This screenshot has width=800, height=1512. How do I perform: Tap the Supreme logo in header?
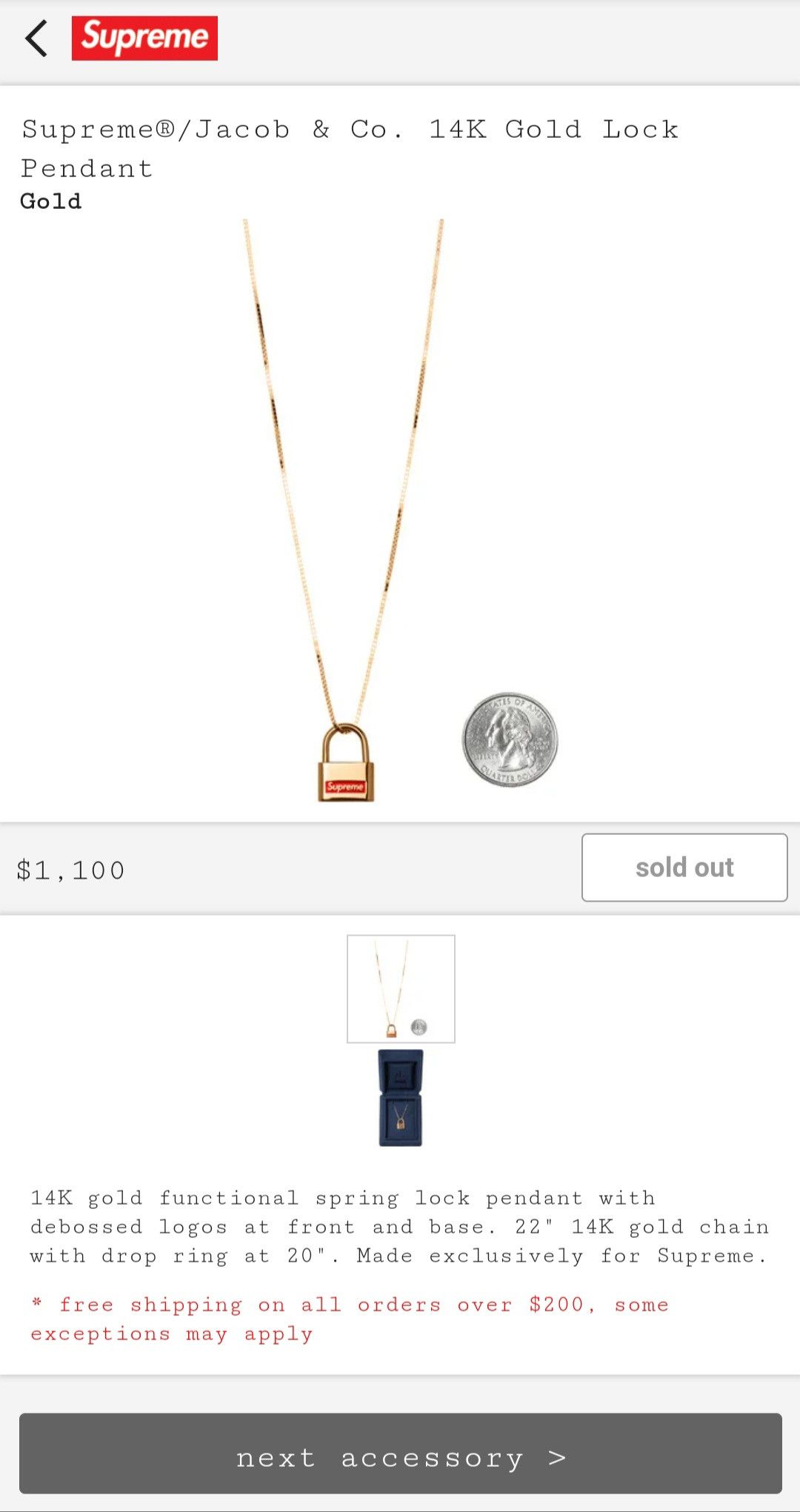coord(144,38)
